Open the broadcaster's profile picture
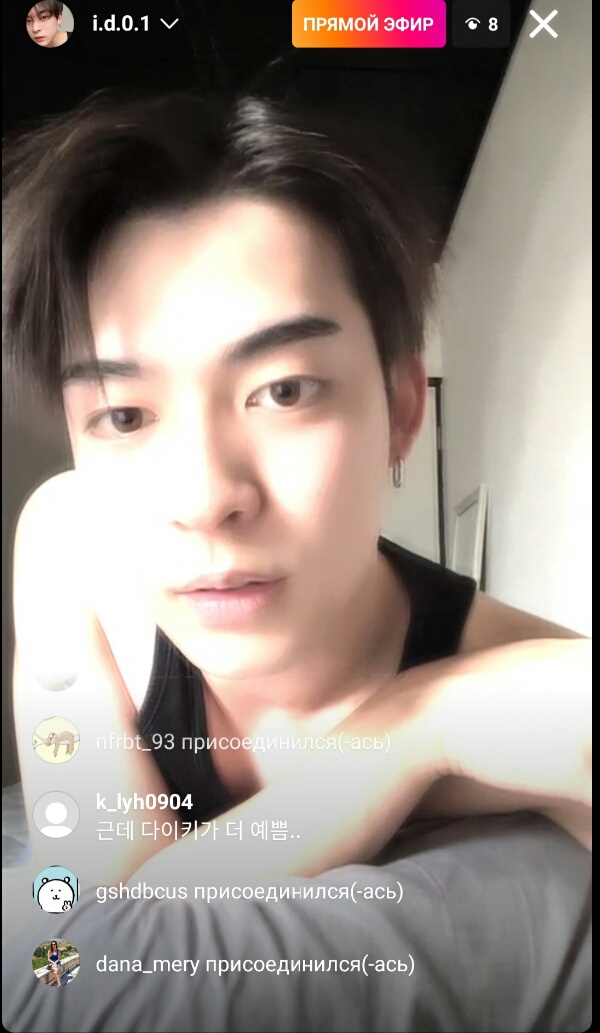The height and width of the screenshot is (1033, 600). pyautogui.click(x=50, y=24)
